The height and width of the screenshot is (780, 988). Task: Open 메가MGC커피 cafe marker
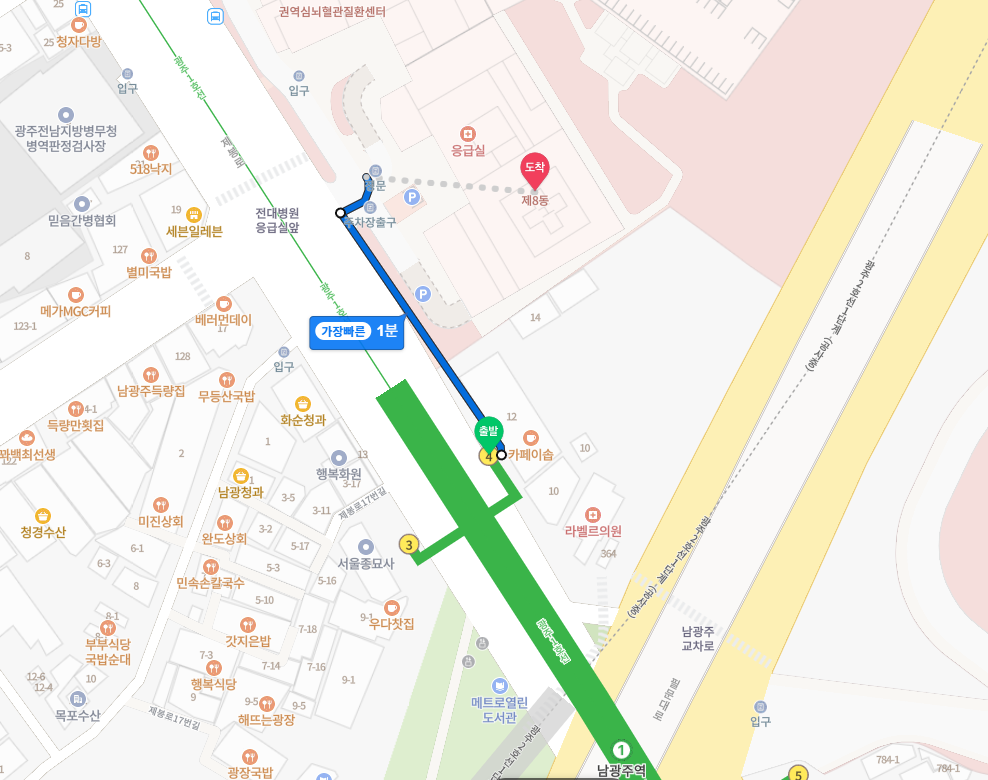tap(76, 294)
